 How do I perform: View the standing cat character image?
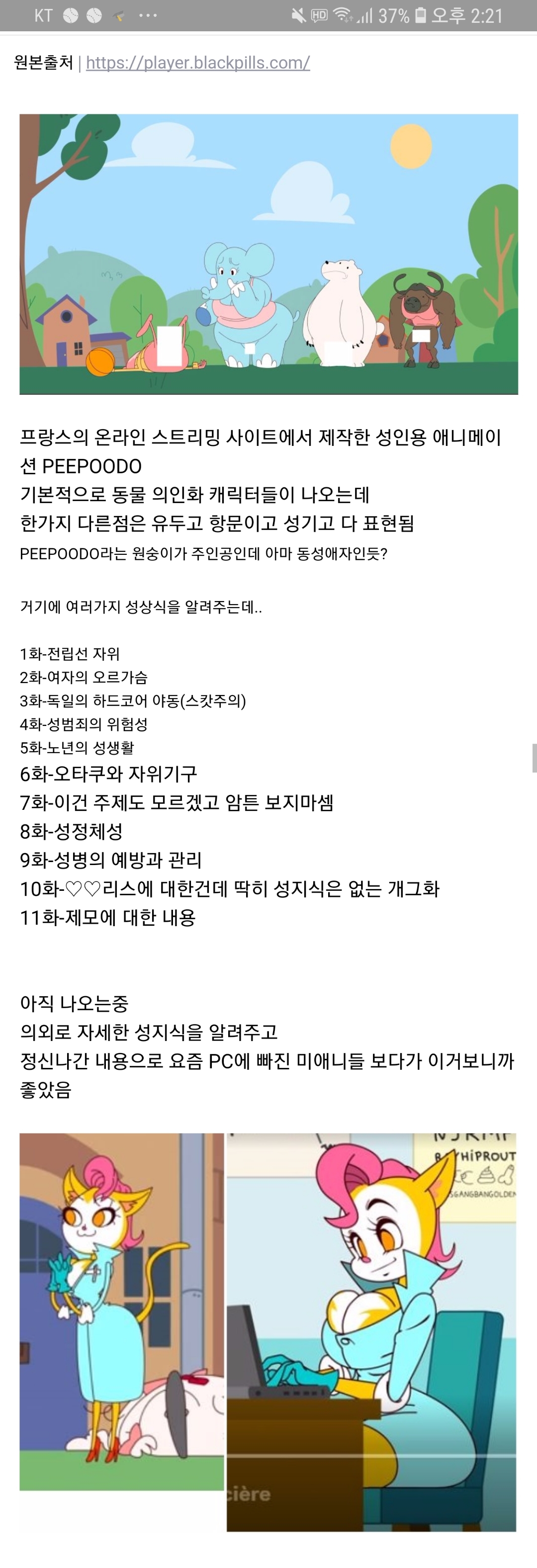(122, 1311)
